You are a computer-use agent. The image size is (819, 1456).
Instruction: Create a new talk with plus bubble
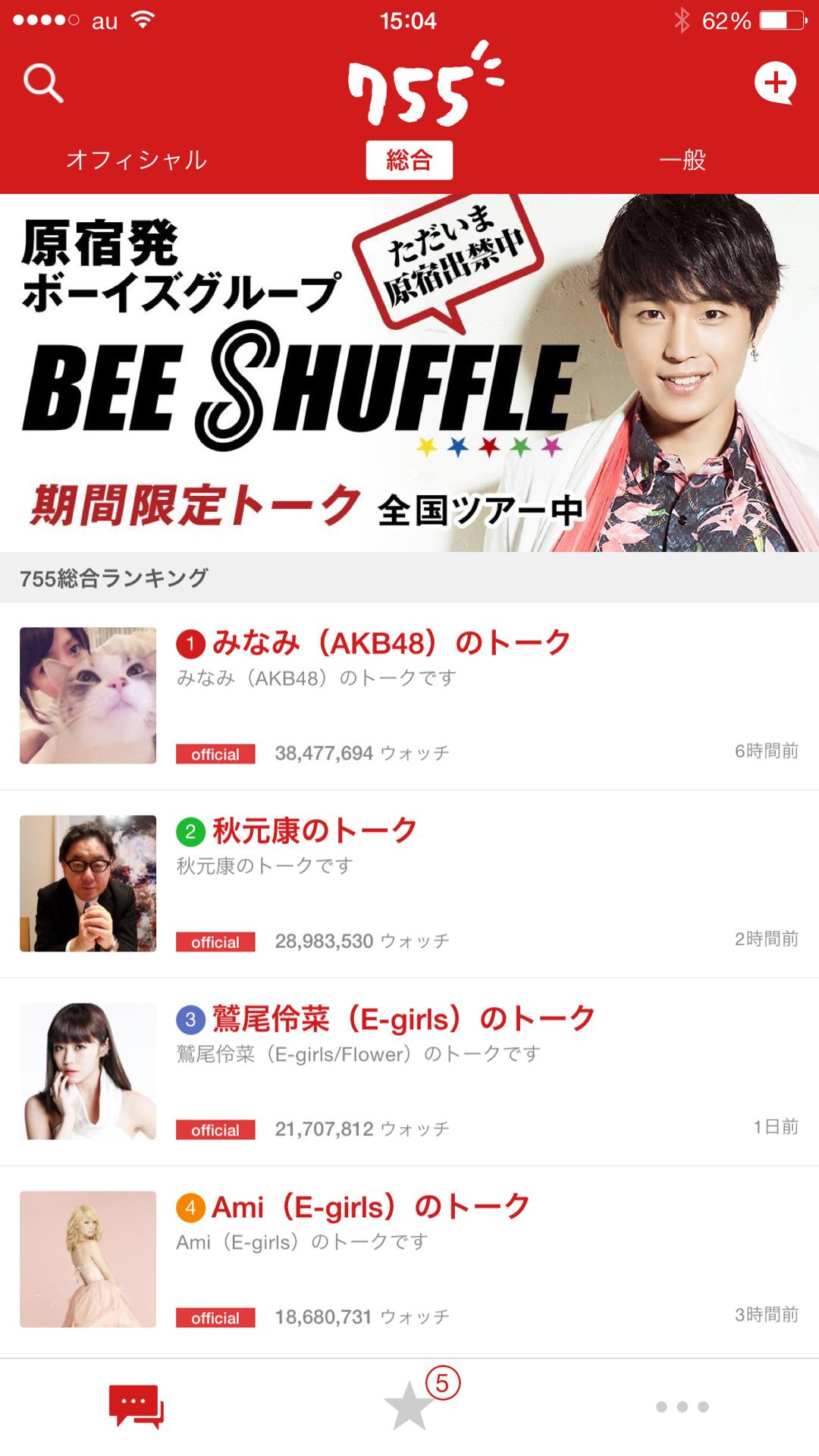pyautogui.click(x=775, y=83)
